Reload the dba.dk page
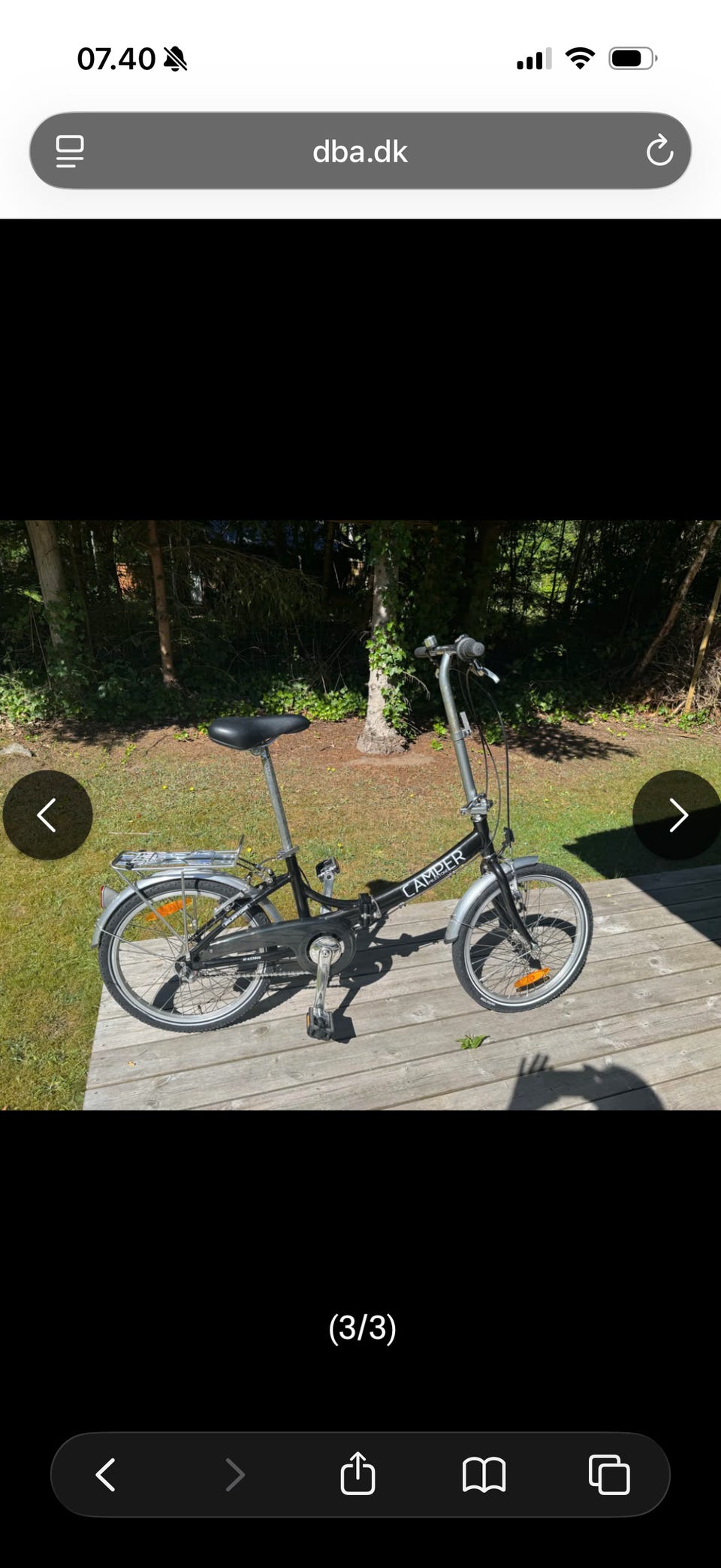Viewport: 721px width, 1568px height. point(659,151)
